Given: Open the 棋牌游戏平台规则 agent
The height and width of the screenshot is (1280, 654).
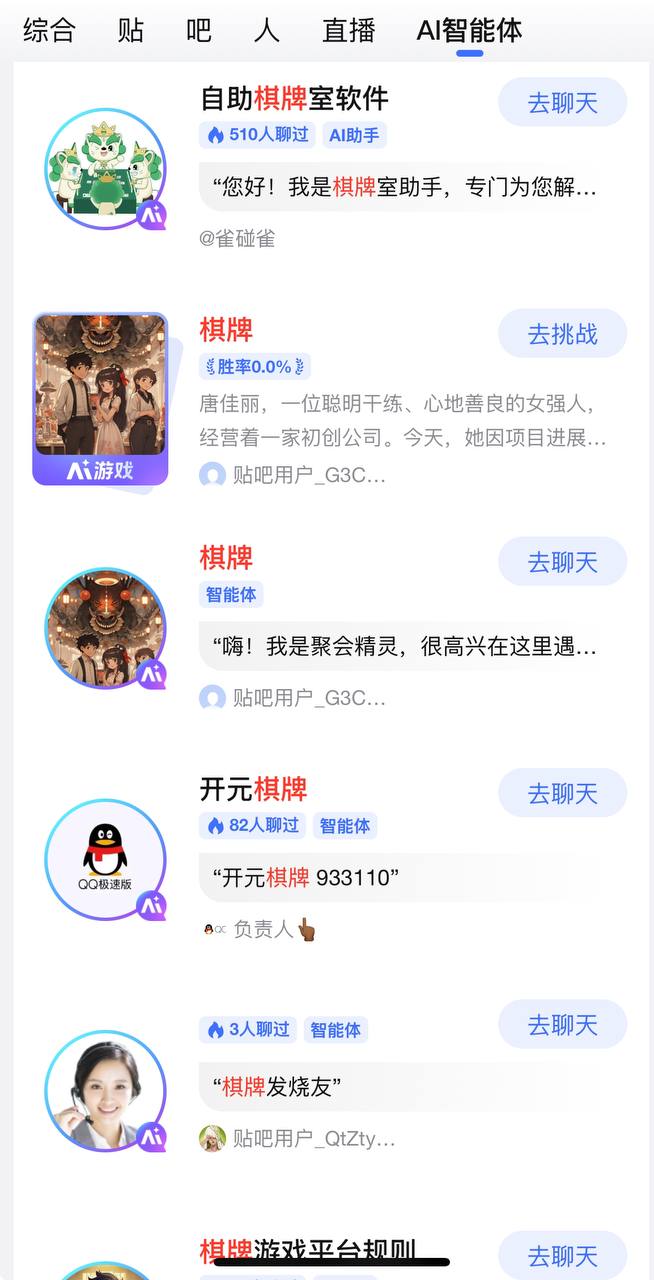Looking at the screenshot, I should point(306,1249).
